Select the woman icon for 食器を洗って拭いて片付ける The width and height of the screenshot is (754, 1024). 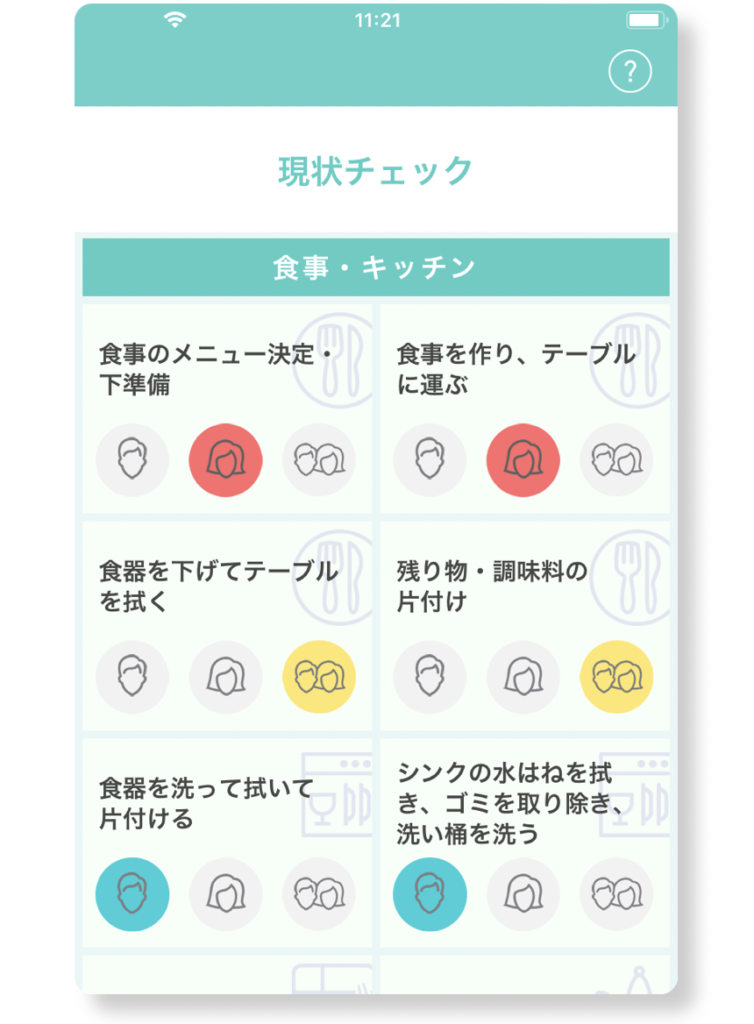point(226,894)
